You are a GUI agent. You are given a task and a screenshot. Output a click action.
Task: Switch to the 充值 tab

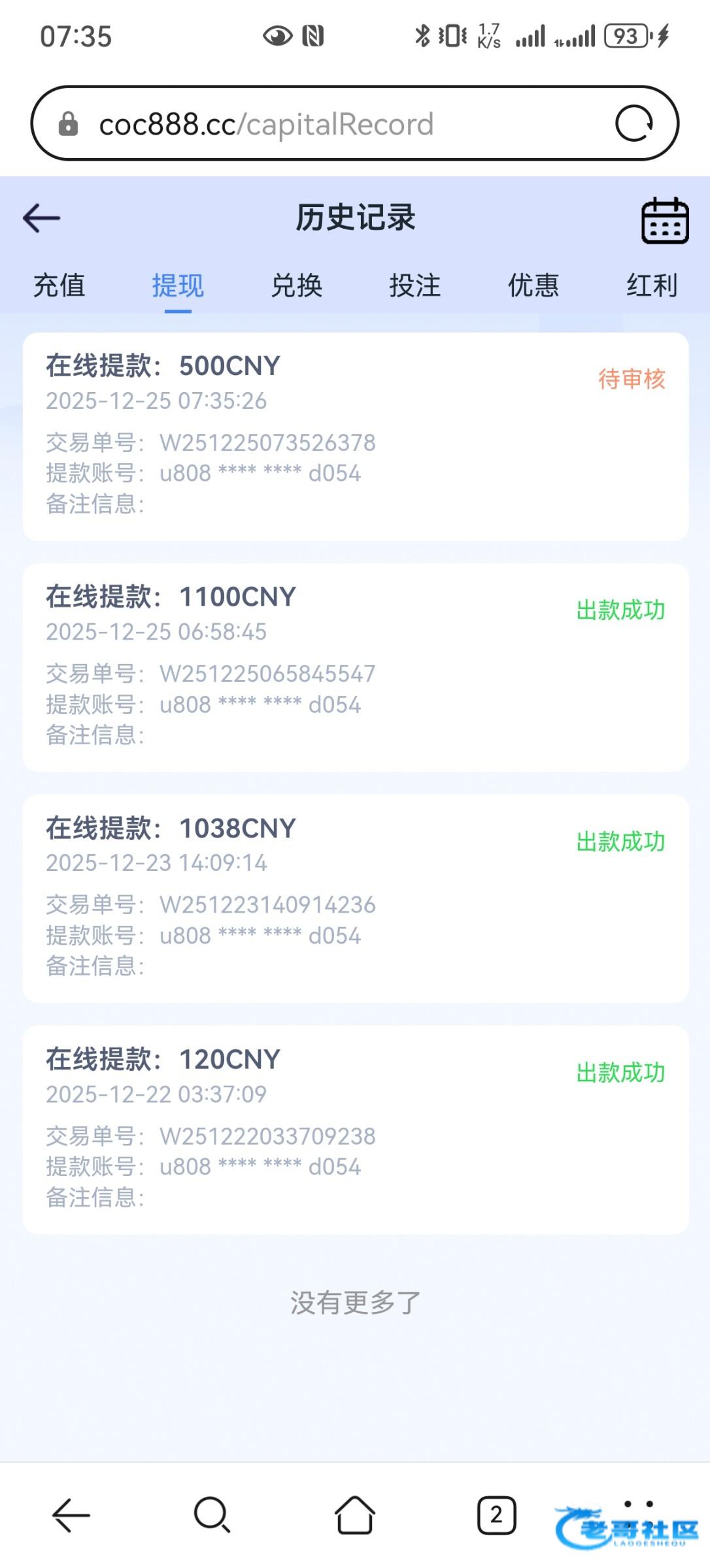[x=59, y=286]
